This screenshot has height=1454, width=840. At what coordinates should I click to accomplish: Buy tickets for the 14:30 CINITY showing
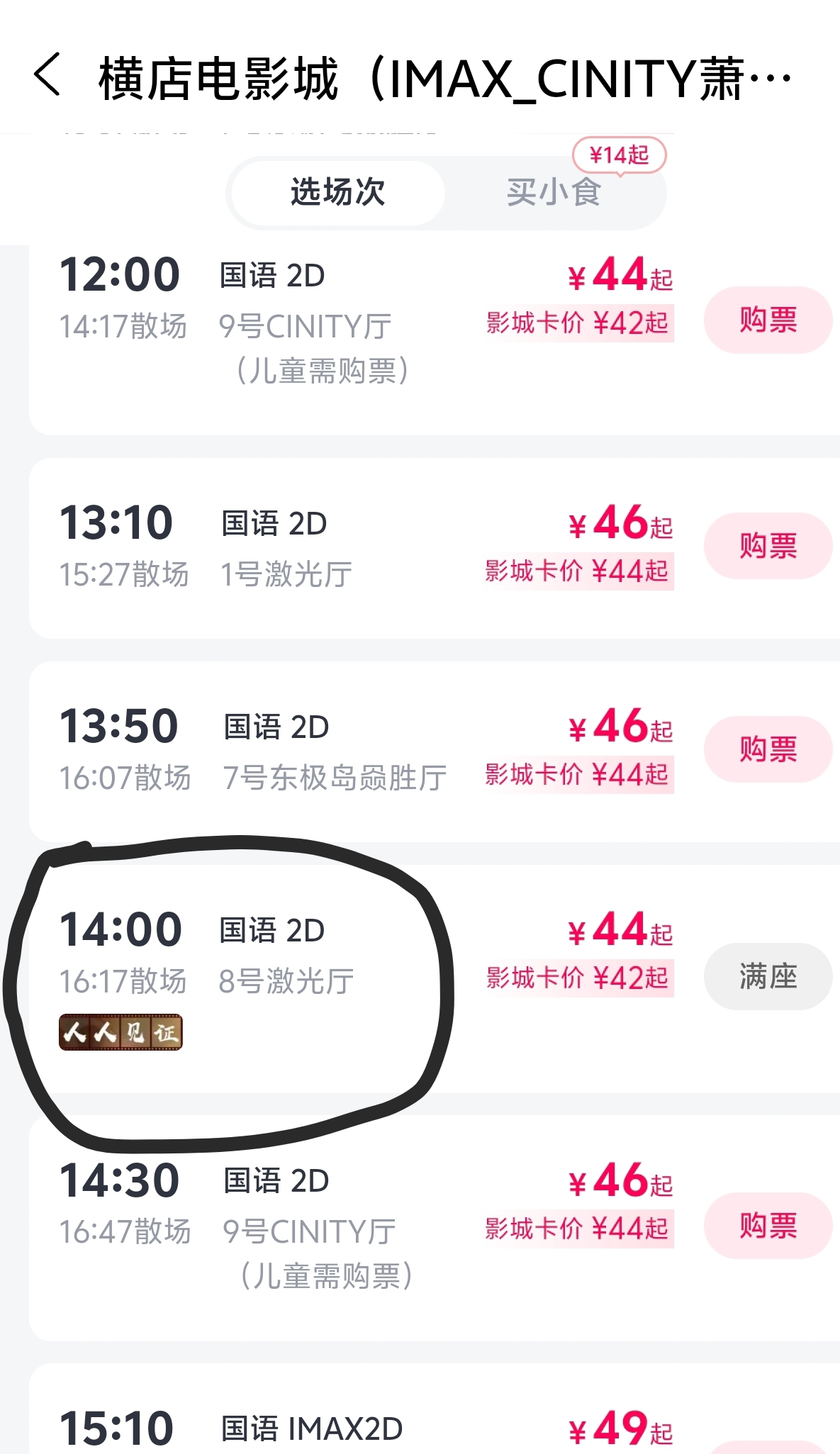(767, 1226)
